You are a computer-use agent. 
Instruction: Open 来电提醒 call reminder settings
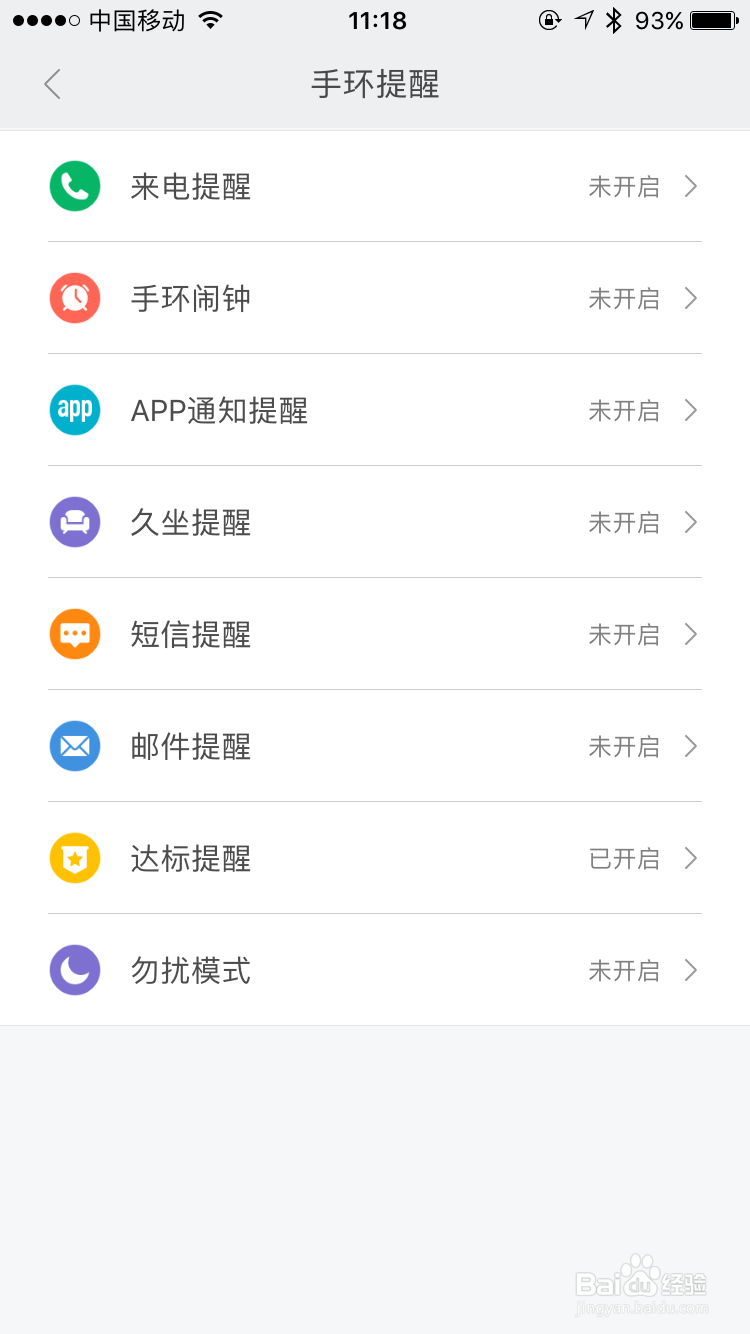[x=191, y=186]
